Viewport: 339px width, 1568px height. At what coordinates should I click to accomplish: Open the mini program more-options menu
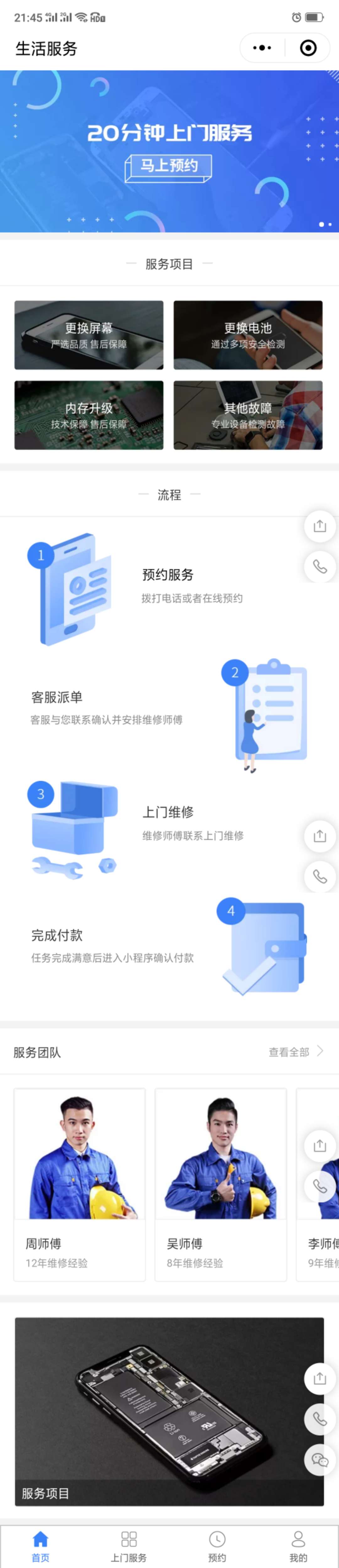262,48
